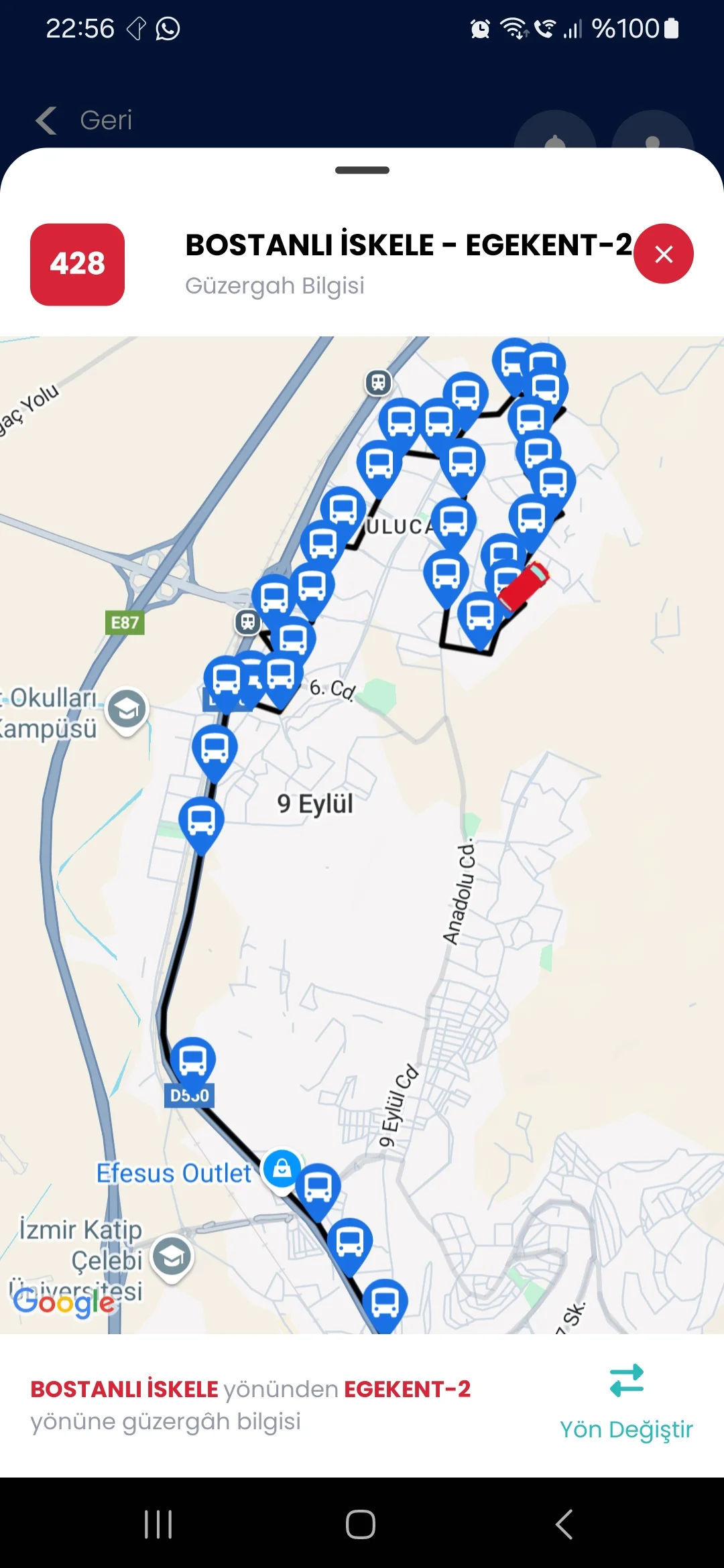This screenshot has height=1568, width=724.
Task: Tap the red bus vehicle marker
Action: point(524,586)
